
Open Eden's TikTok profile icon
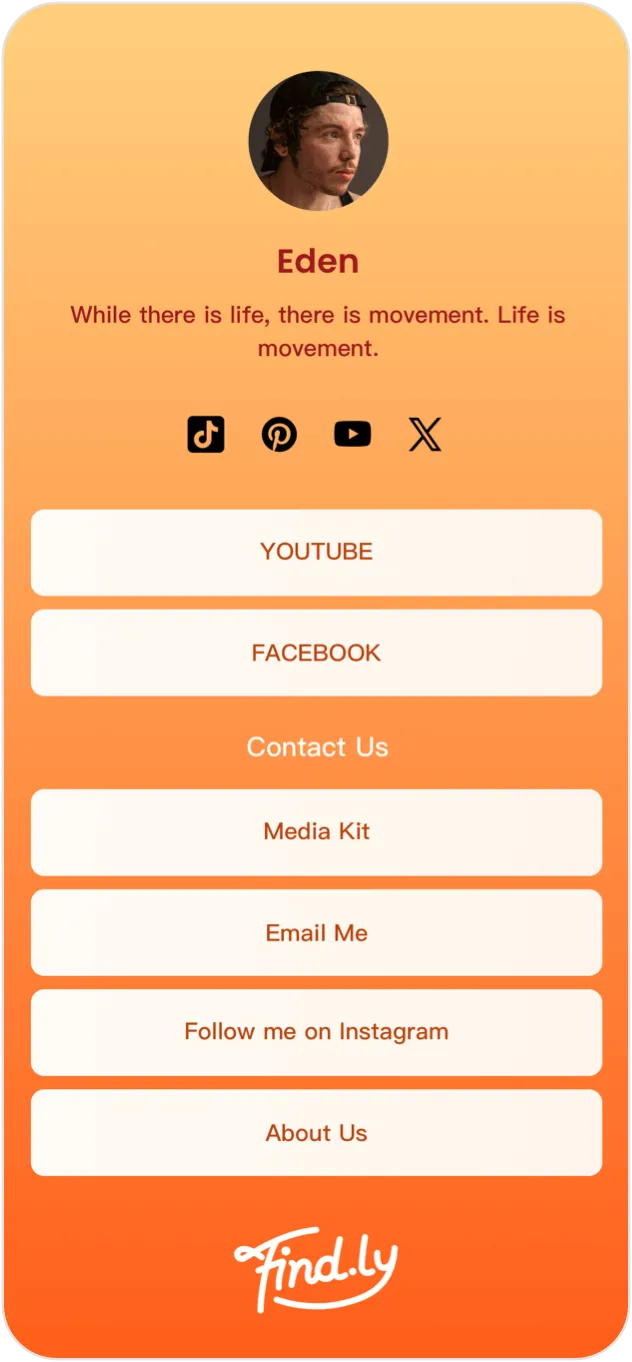pos(206,435)
